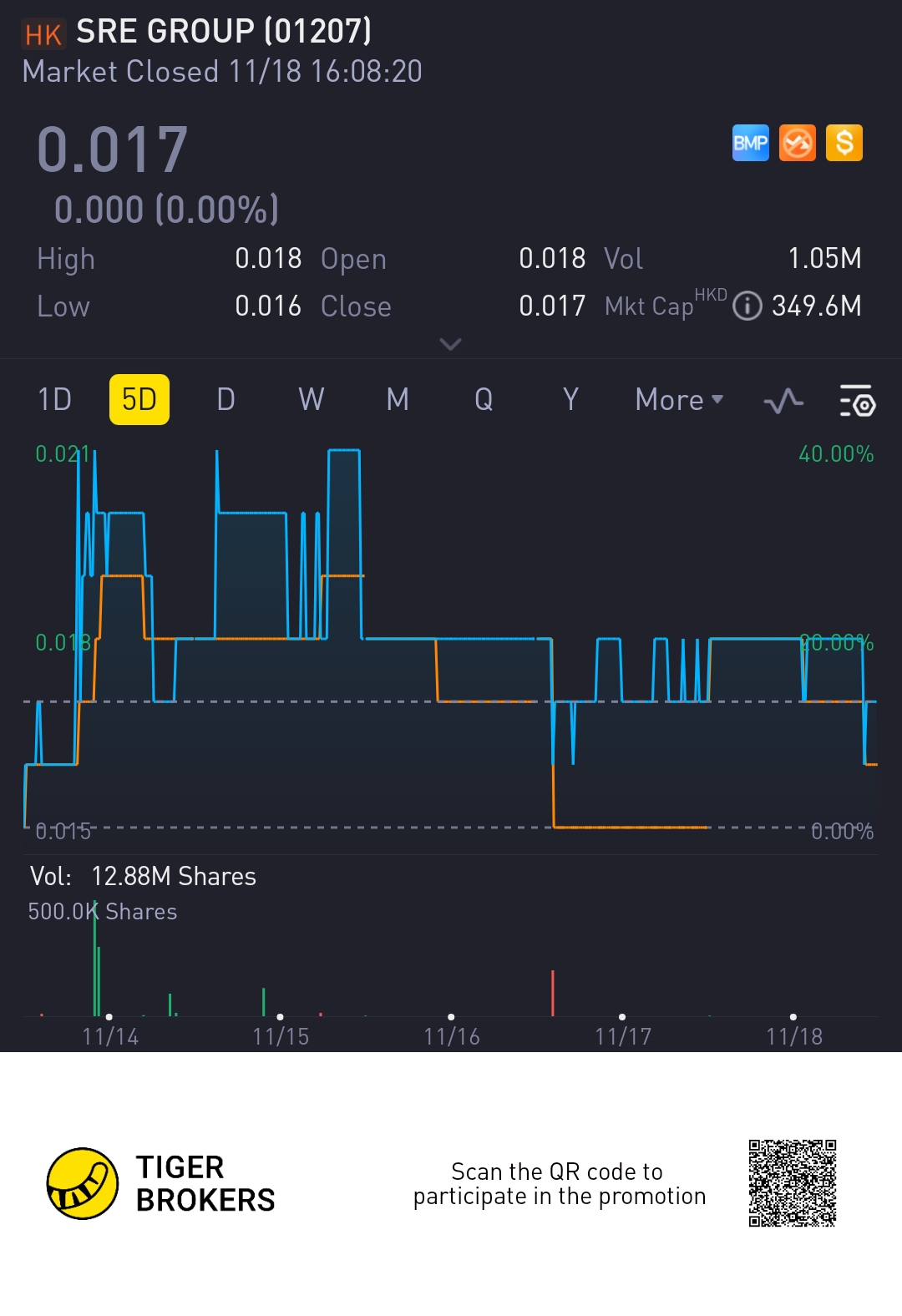Screen dimensions: 902x1316
Task: Open chart settings icon
Action: click(x=857, y=402)
